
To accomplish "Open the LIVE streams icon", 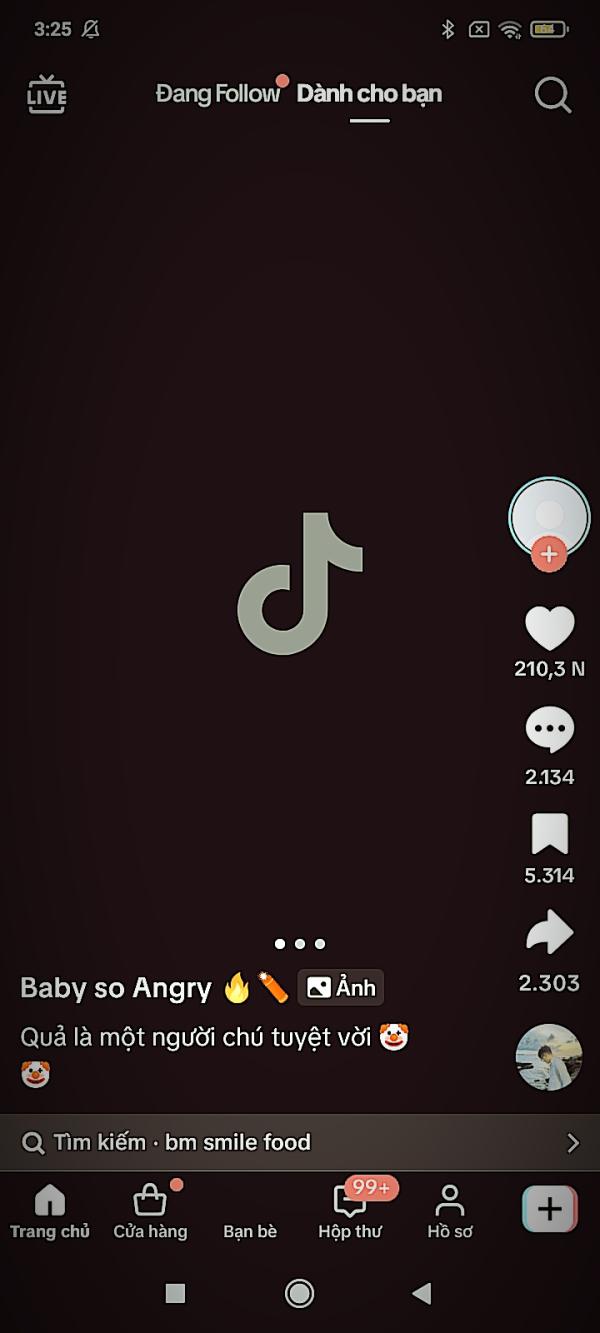I will (46, 95).
